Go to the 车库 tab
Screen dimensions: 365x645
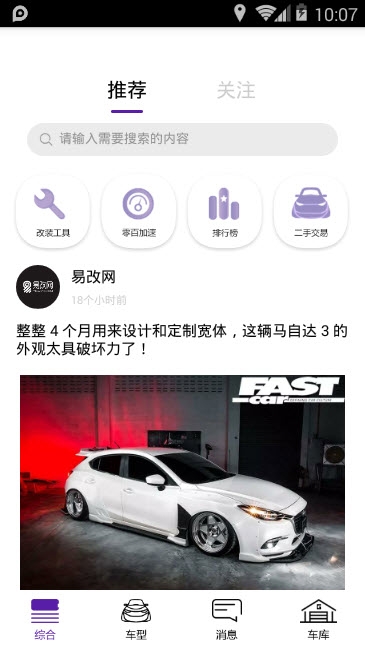tap(319, 619)
